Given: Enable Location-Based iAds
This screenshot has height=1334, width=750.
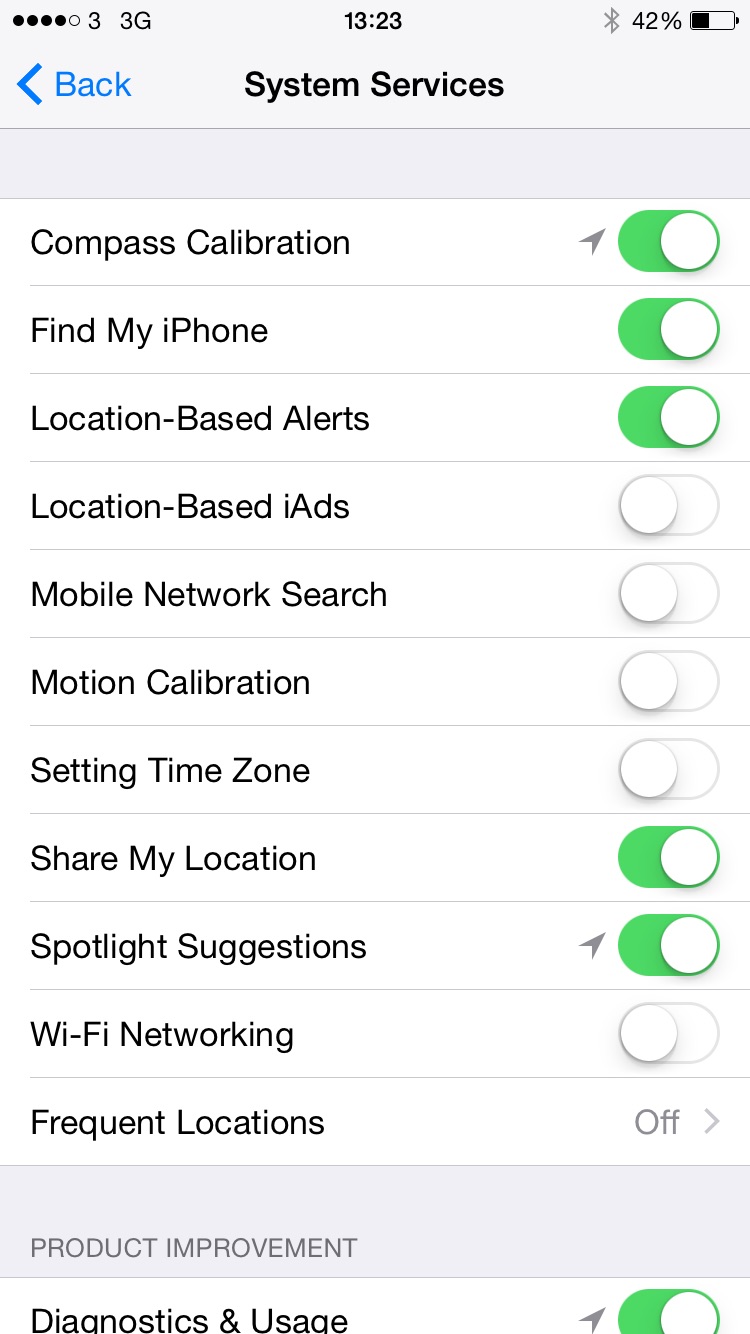Looking at the screenshot, I should point(669,506).
